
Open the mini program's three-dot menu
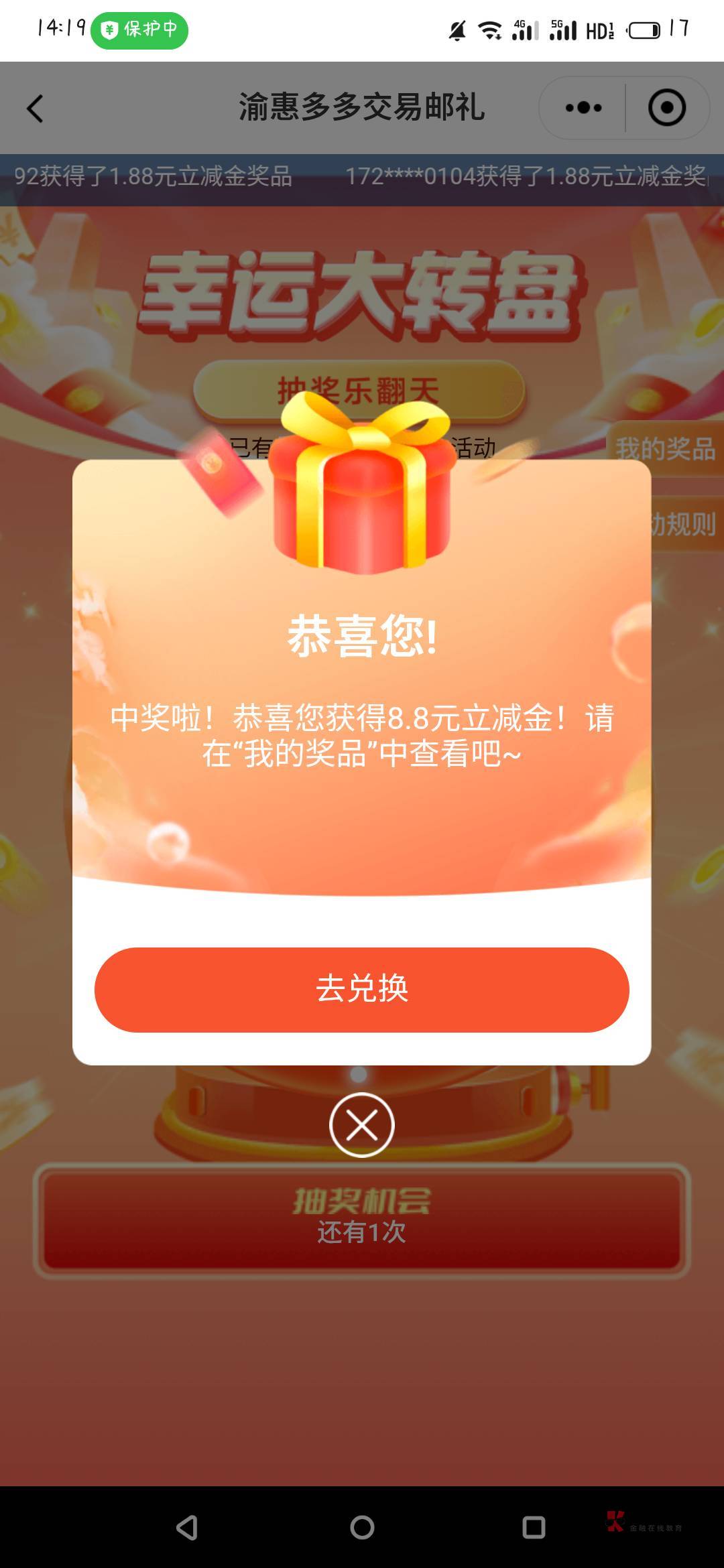coord(583,107)
